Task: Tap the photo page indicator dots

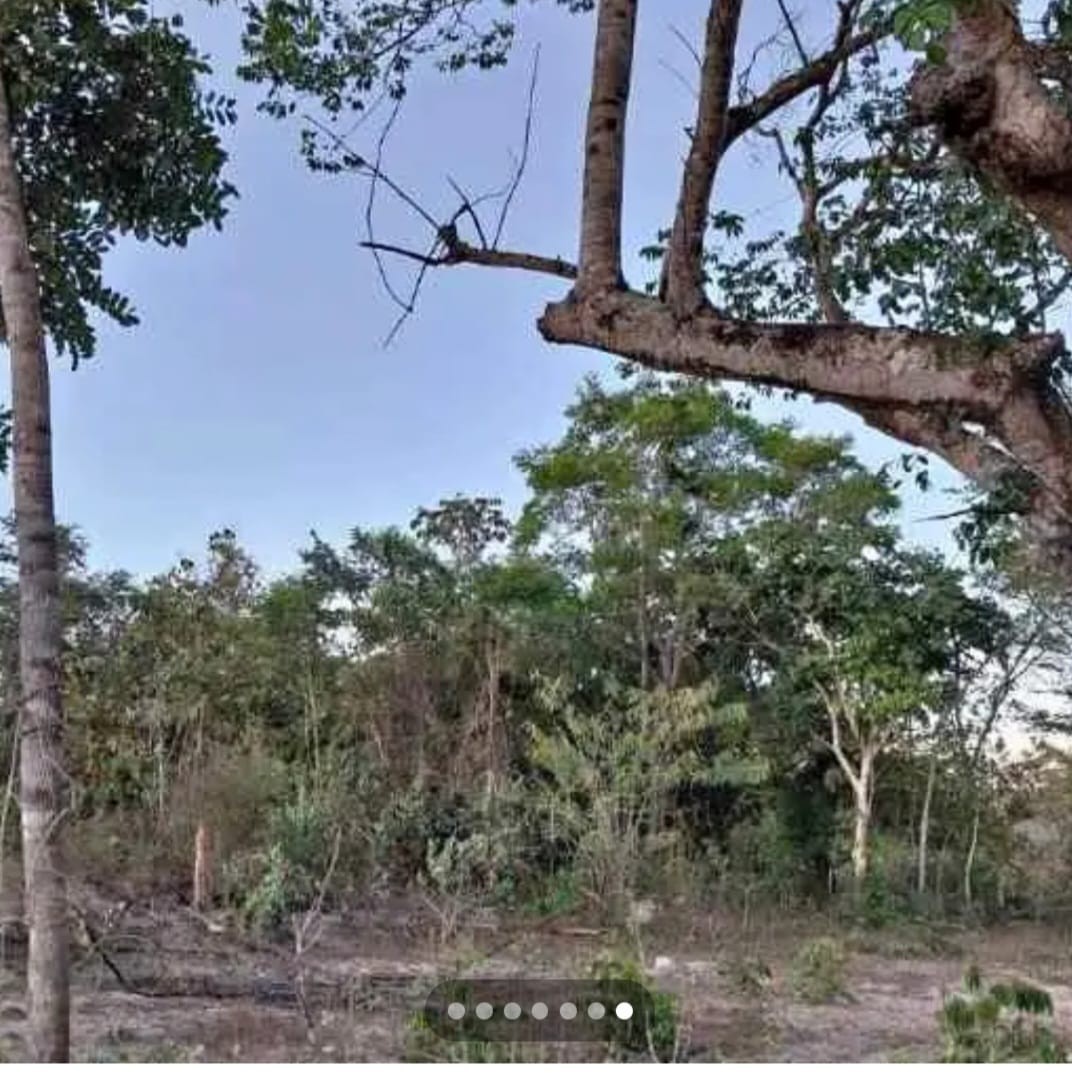Action: (540, 1011)
